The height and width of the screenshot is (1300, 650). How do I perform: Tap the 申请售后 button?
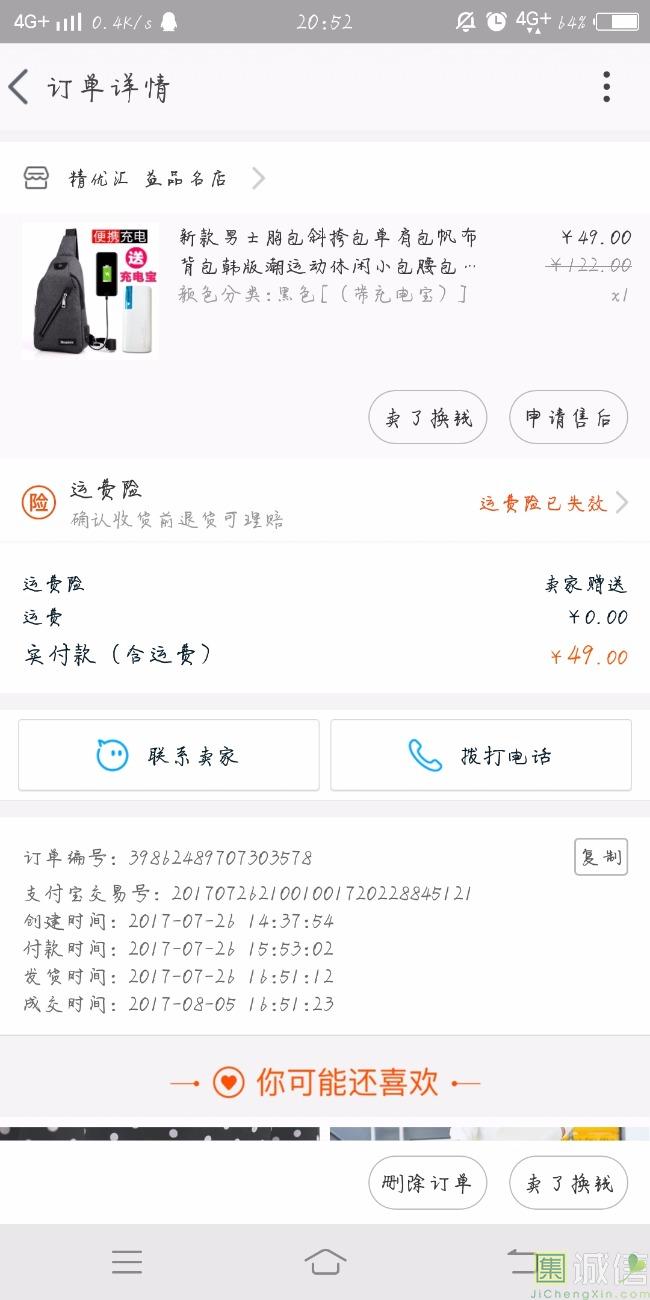pos(568,418)
